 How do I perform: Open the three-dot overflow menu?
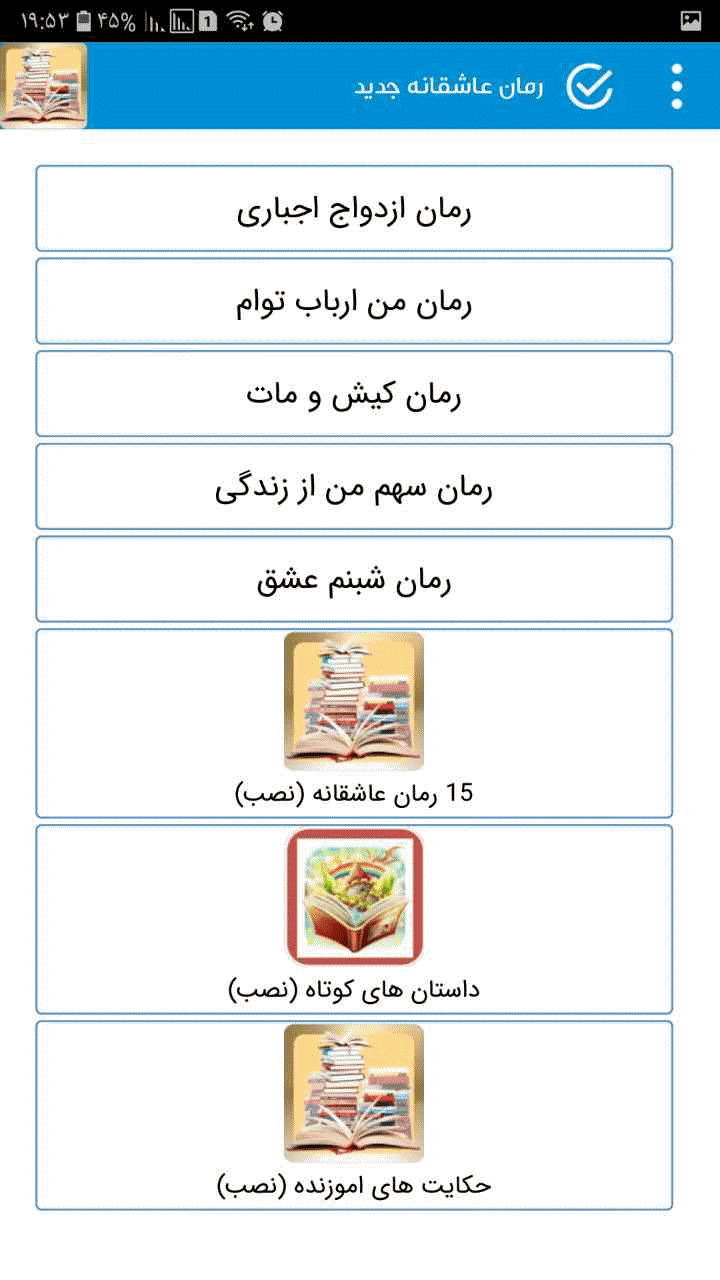[677, 87]
